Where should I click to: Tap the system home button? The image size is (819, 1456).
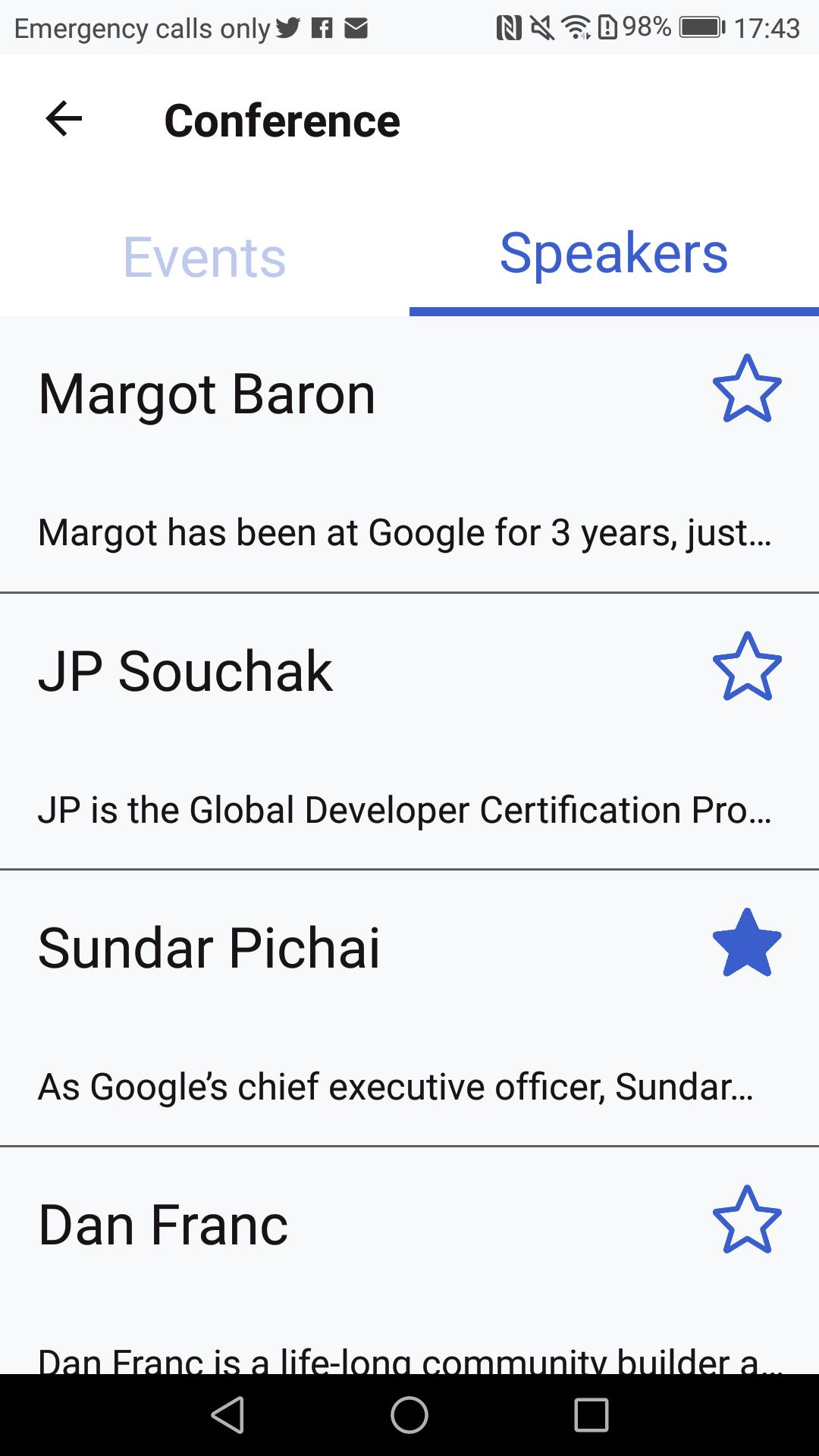[409, 1415]
